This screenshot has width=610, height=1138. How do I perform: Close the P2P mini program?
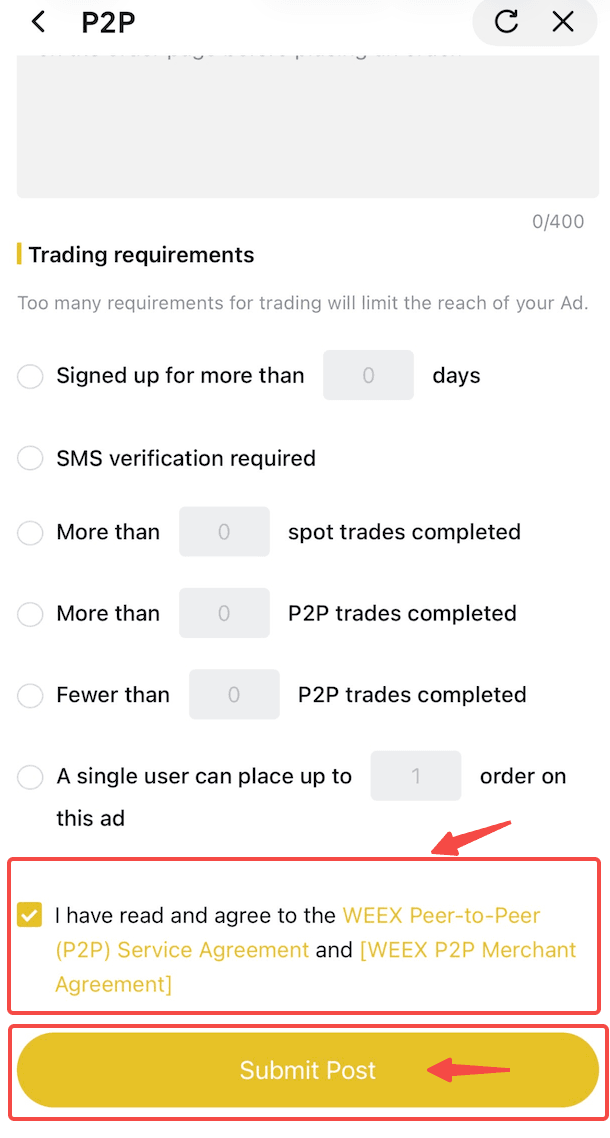click(564, 22)
